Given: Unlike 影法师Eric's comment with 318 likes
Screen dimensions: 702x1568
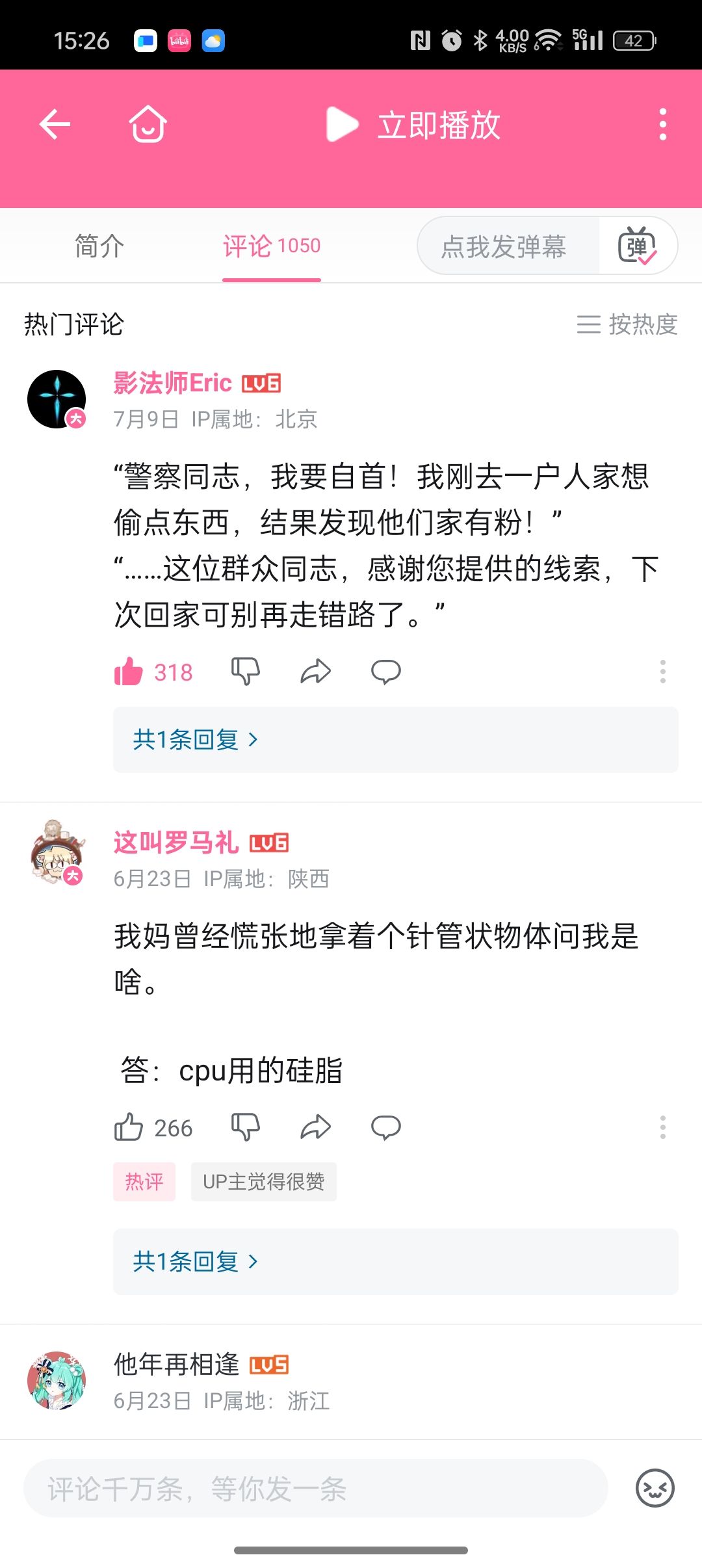Looking at the screenshot, I should point(129,672).
